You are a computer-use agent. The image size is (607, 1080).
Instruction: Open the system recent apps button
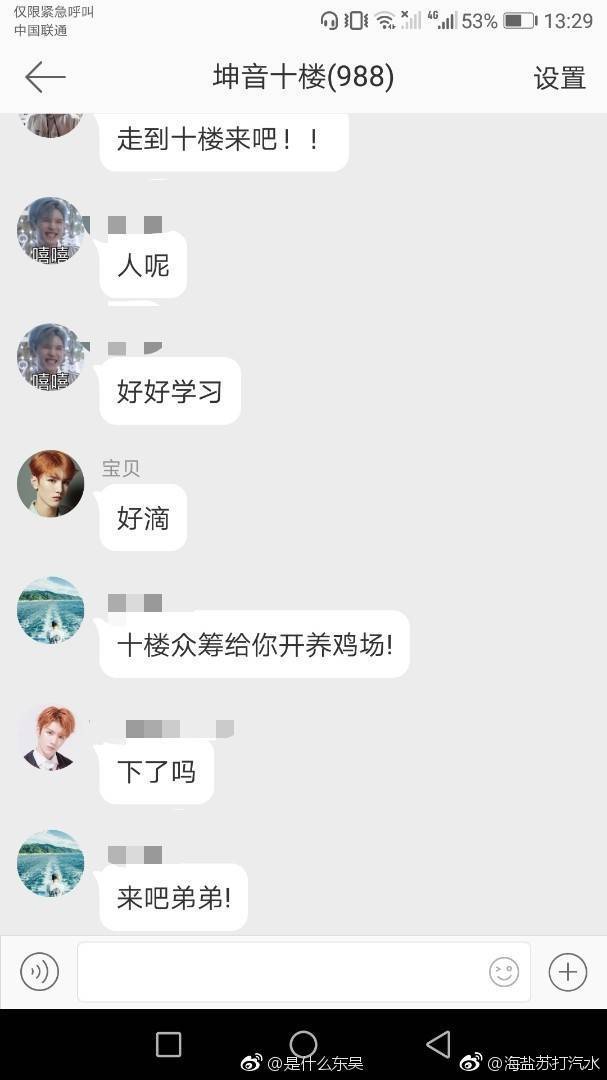pos(169,1045)
